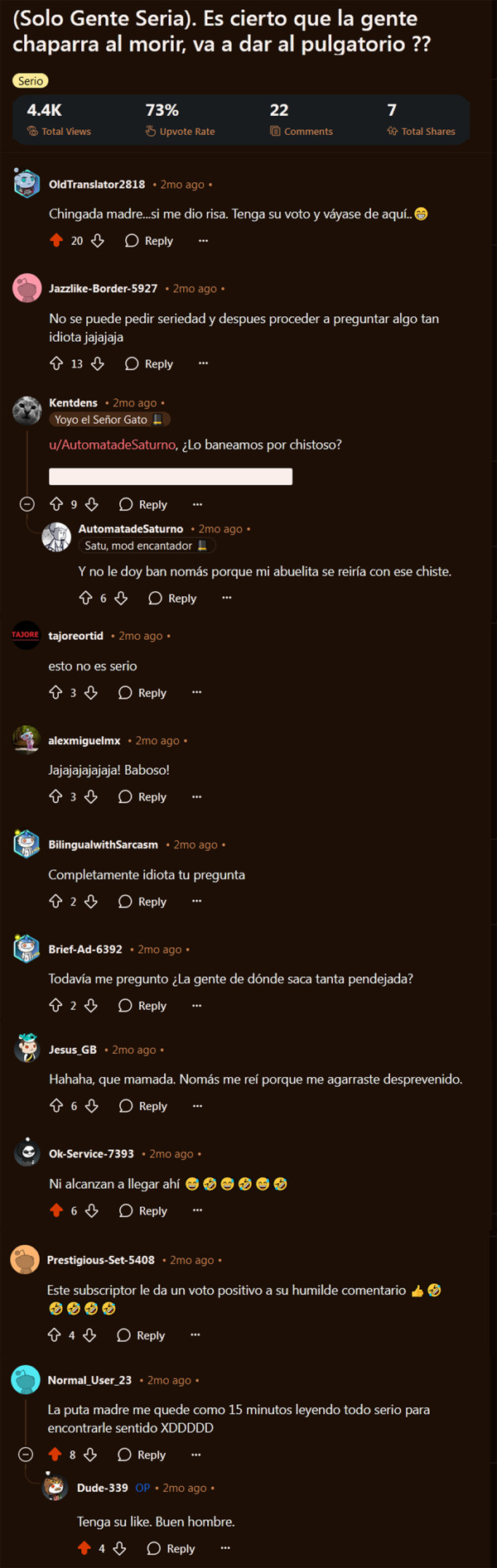Upvote OldTranslator2818's comment
Screen dimensions: 497x1568
(56, 240)
